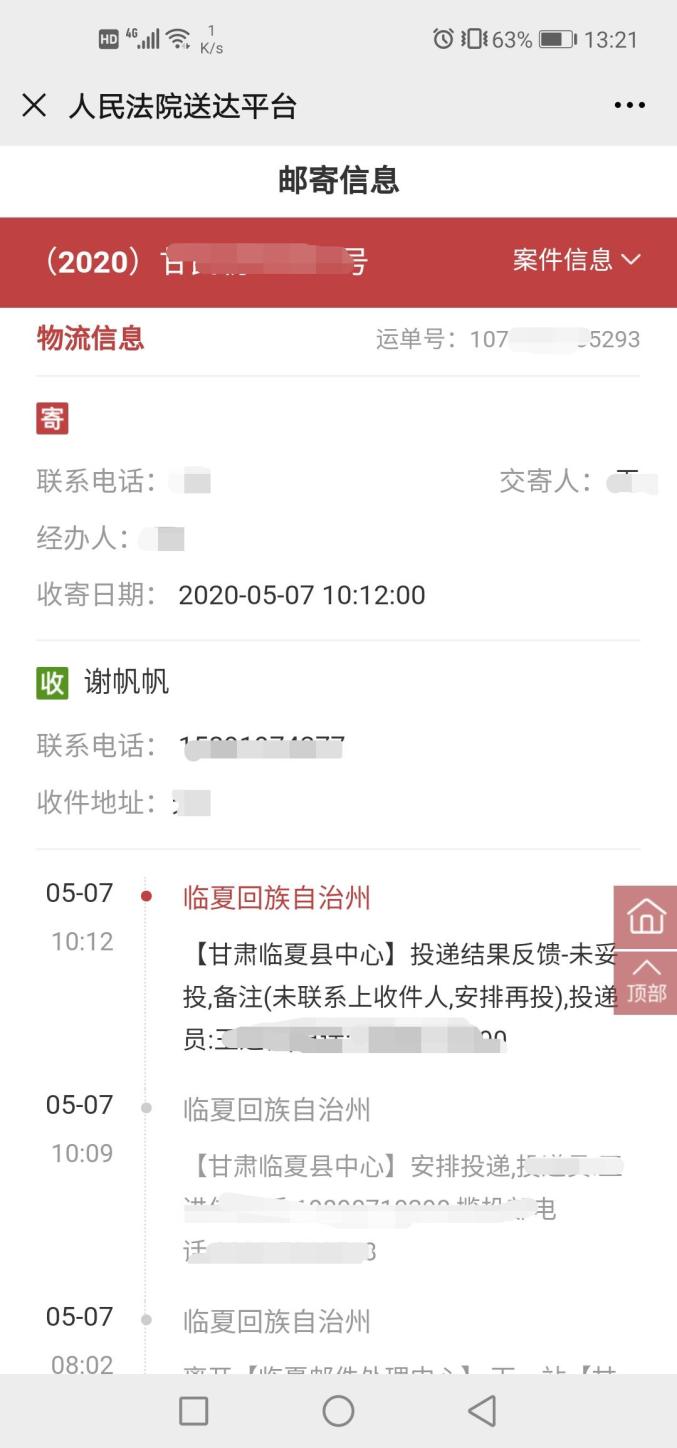
Task: Tap the system back button
Action: 482,1410
